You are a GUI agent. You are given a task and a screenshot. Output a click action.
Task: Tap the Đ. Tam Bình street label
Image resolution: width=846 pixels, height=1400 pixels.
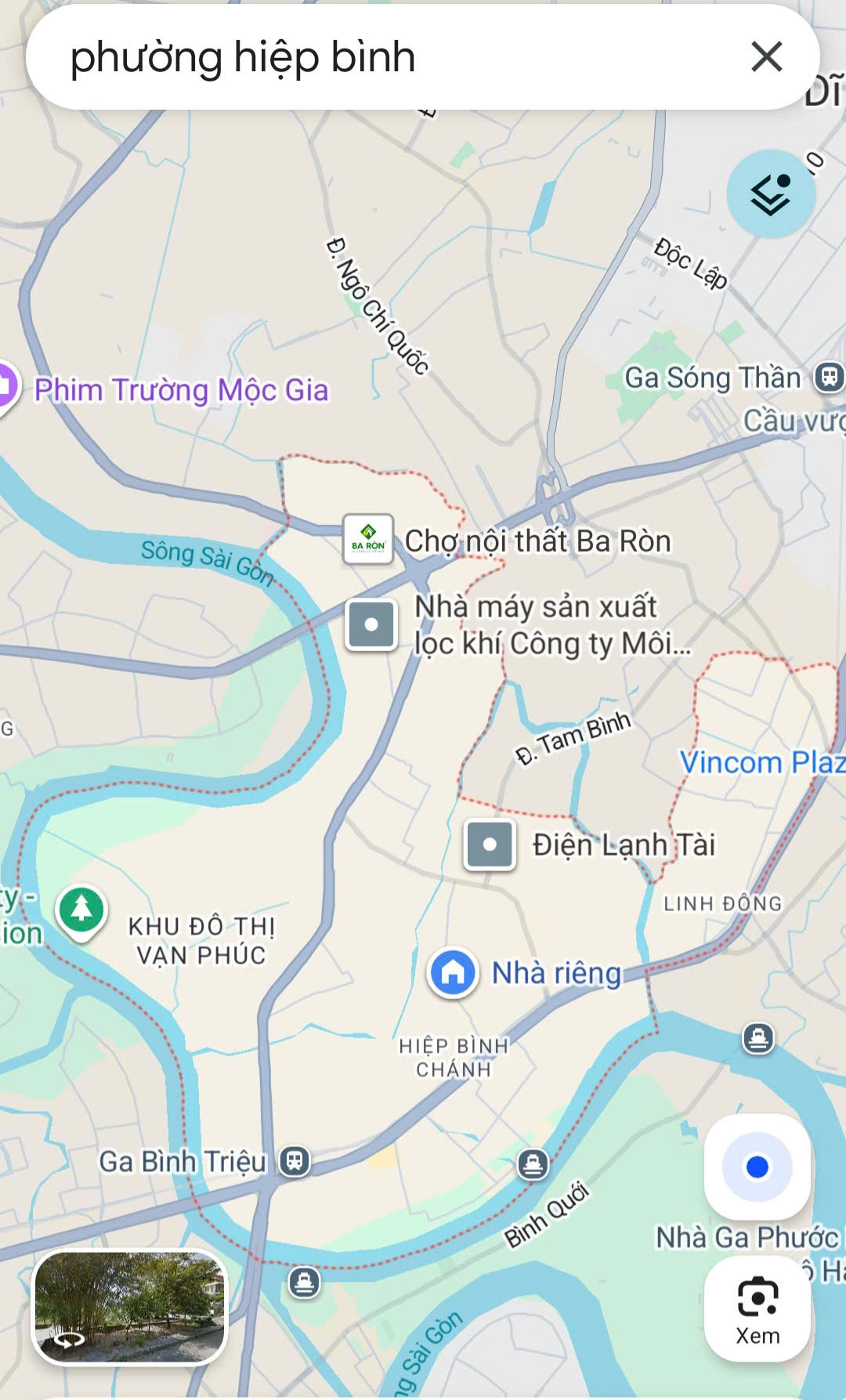572,735
